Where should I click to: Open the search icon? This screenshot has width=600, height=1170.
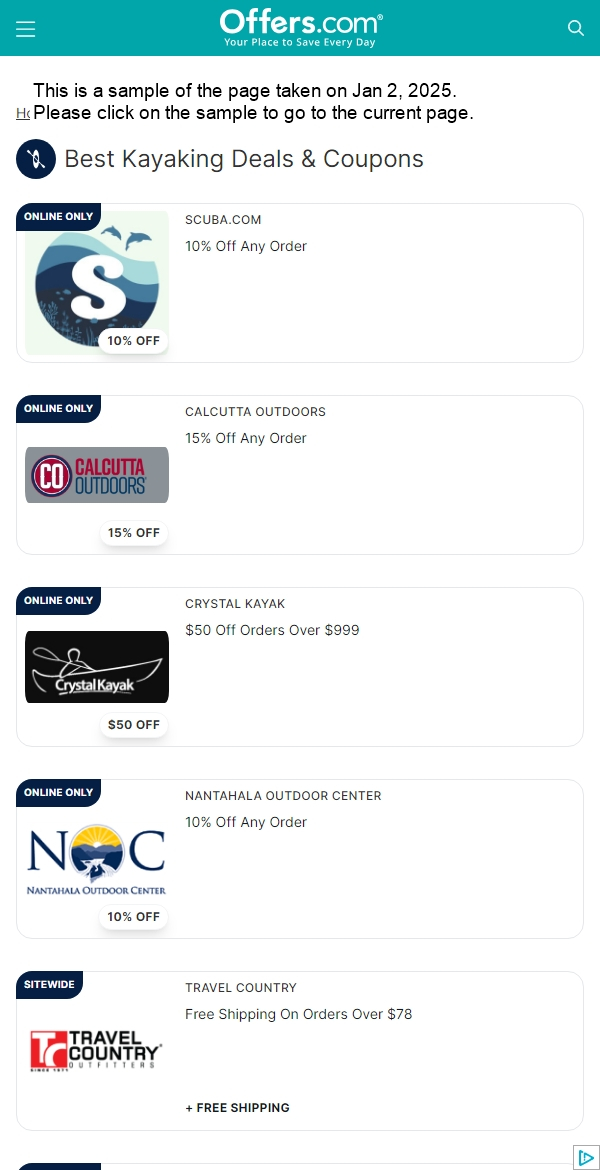pyautogui.click(x=576, y=28)
